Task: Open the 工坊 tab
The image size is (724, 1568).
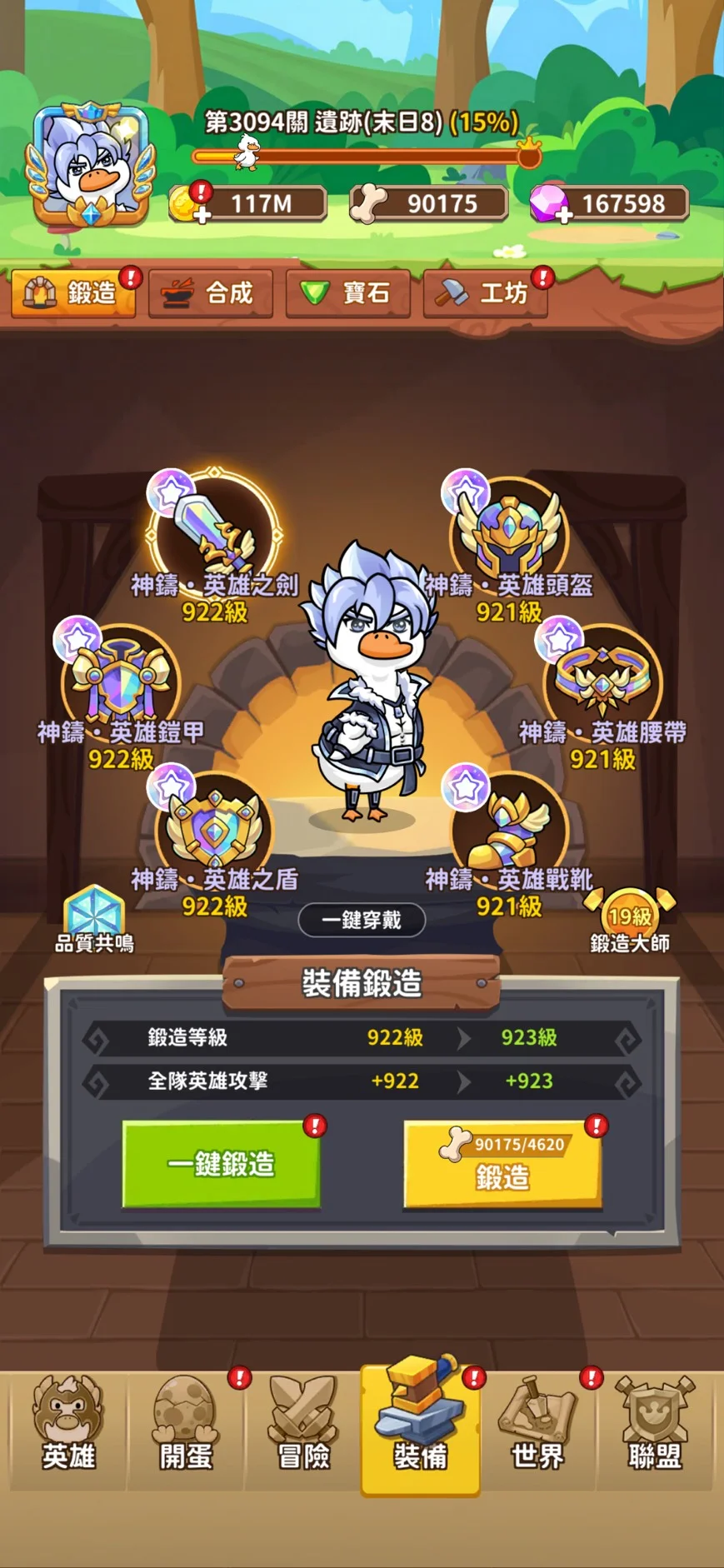Action: [486, 293]
